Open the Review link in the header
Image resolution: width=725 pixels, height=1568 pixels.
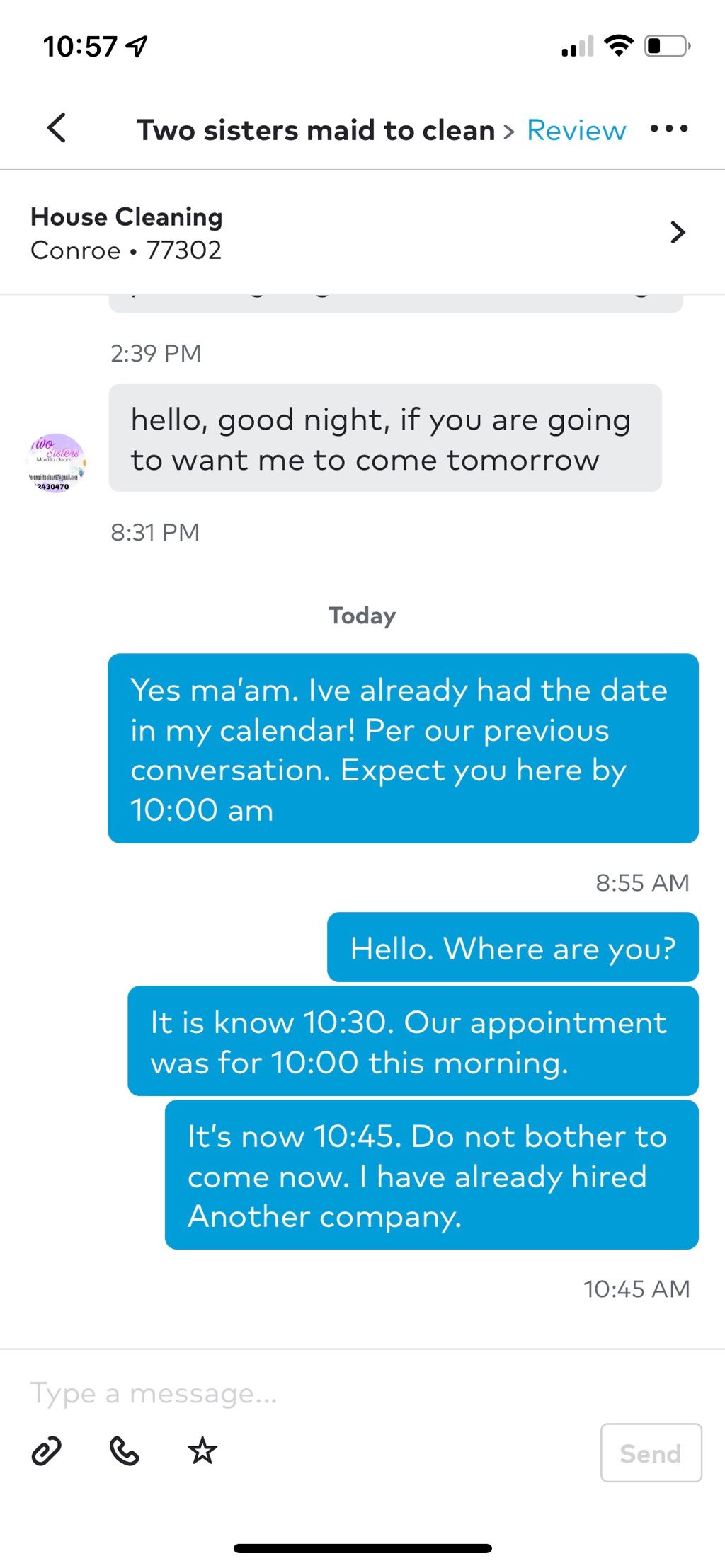(576, 130)
